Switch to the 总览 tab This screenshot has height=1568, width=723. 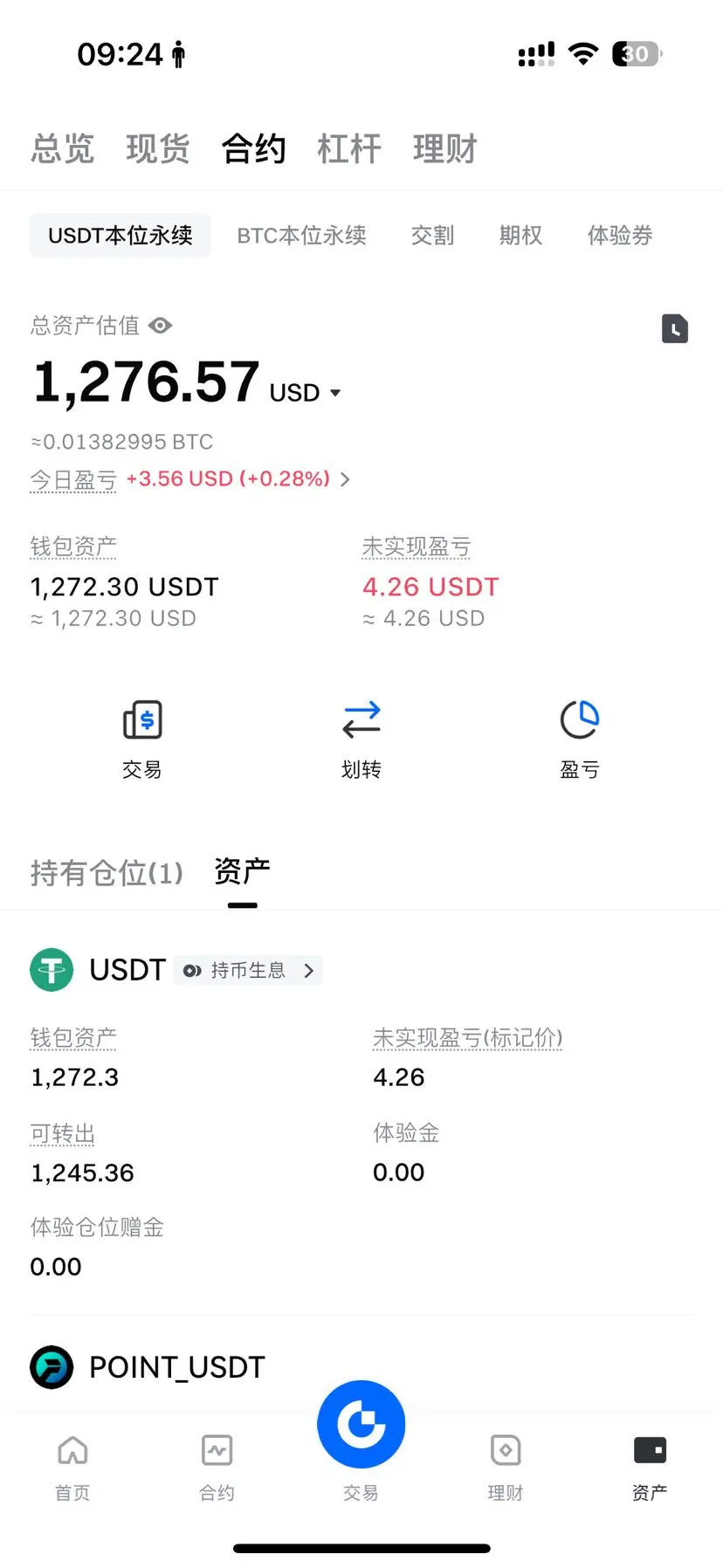[x=62, y=148]
